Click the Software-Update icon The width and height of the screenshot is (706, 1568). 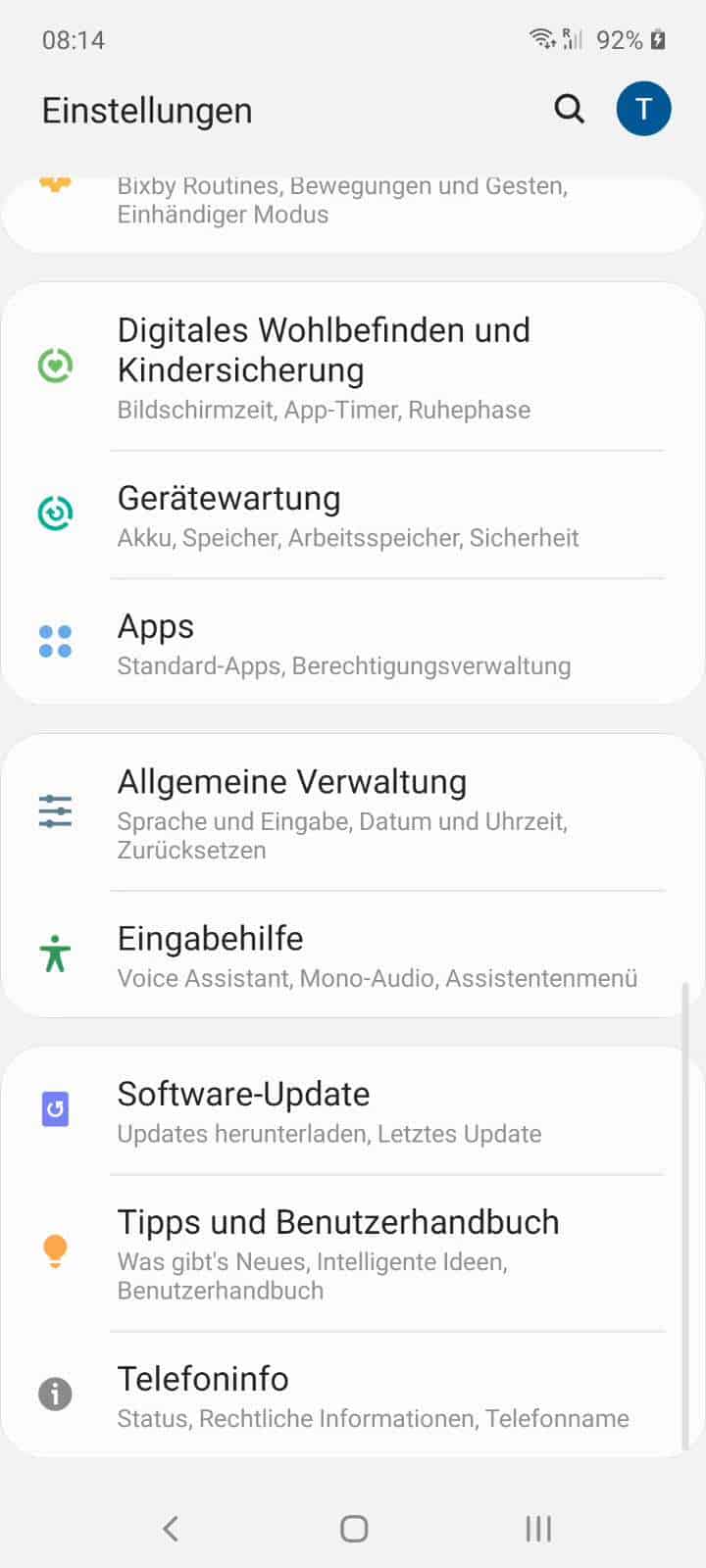[x=56, y=1107]
